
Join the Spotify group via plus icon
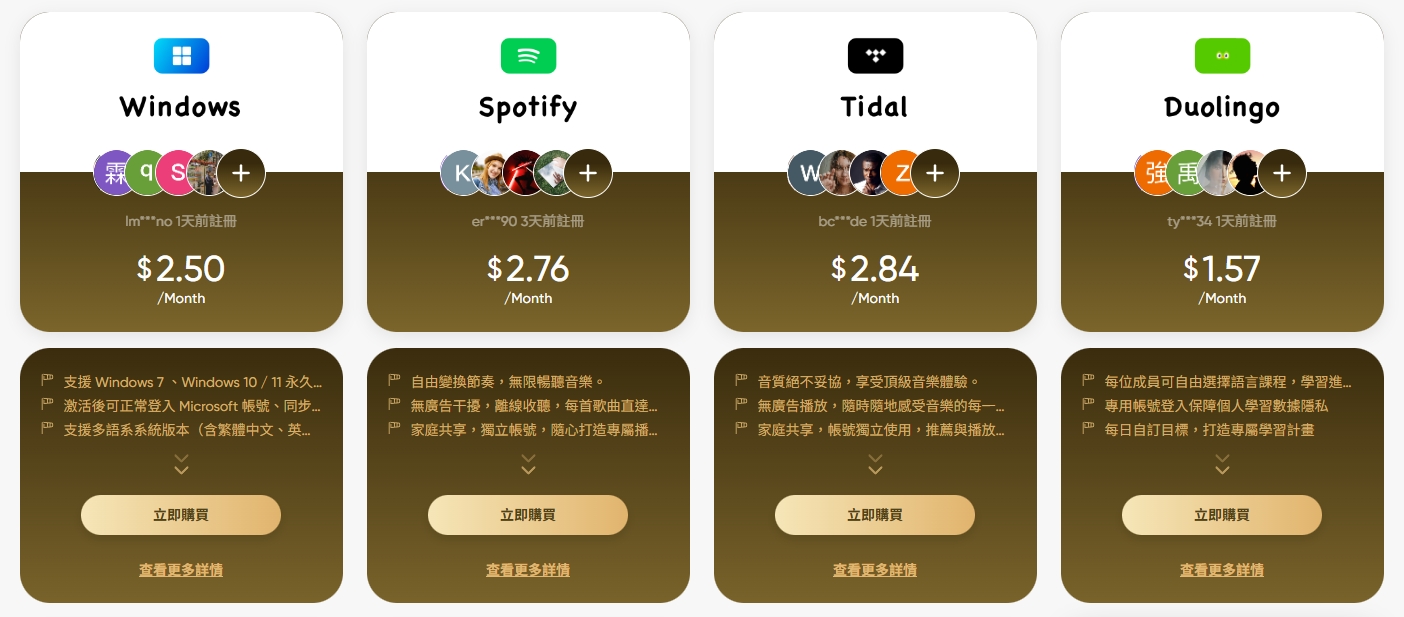tap(588, 173)
